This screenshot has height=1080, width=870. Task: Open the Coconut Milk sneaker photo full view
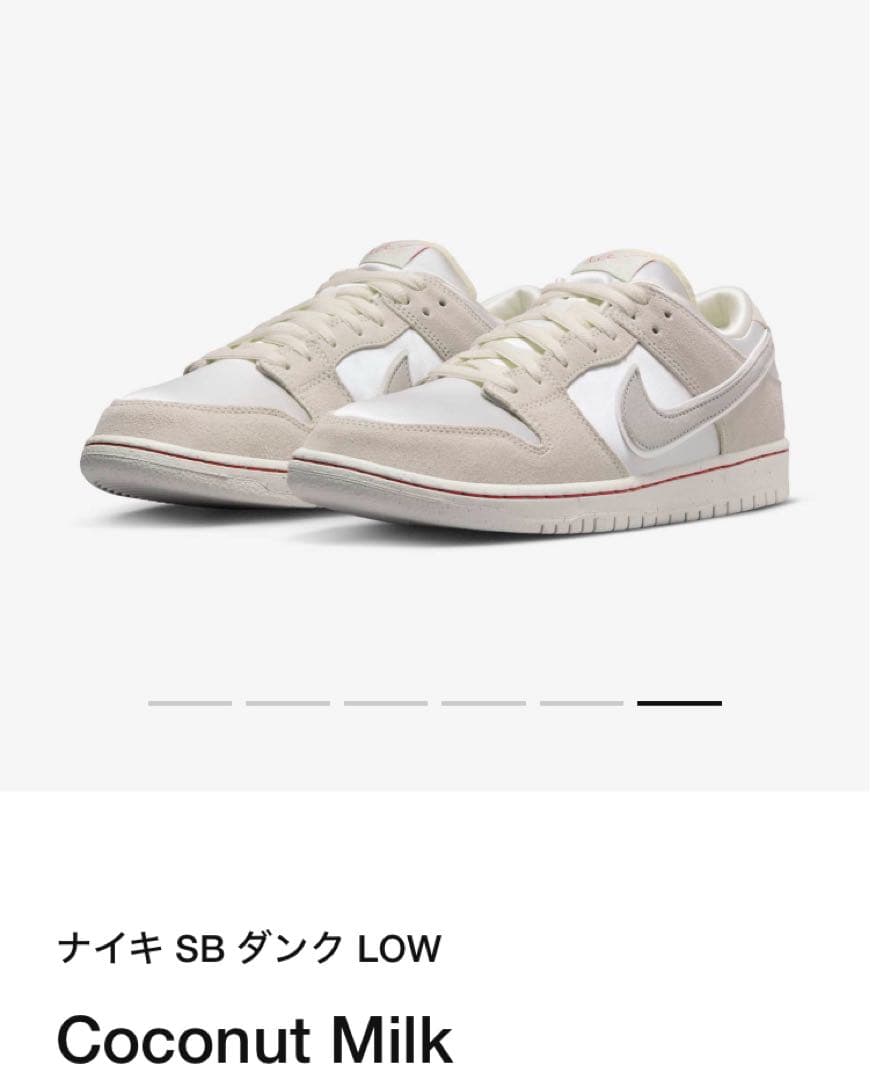(434, 391)
